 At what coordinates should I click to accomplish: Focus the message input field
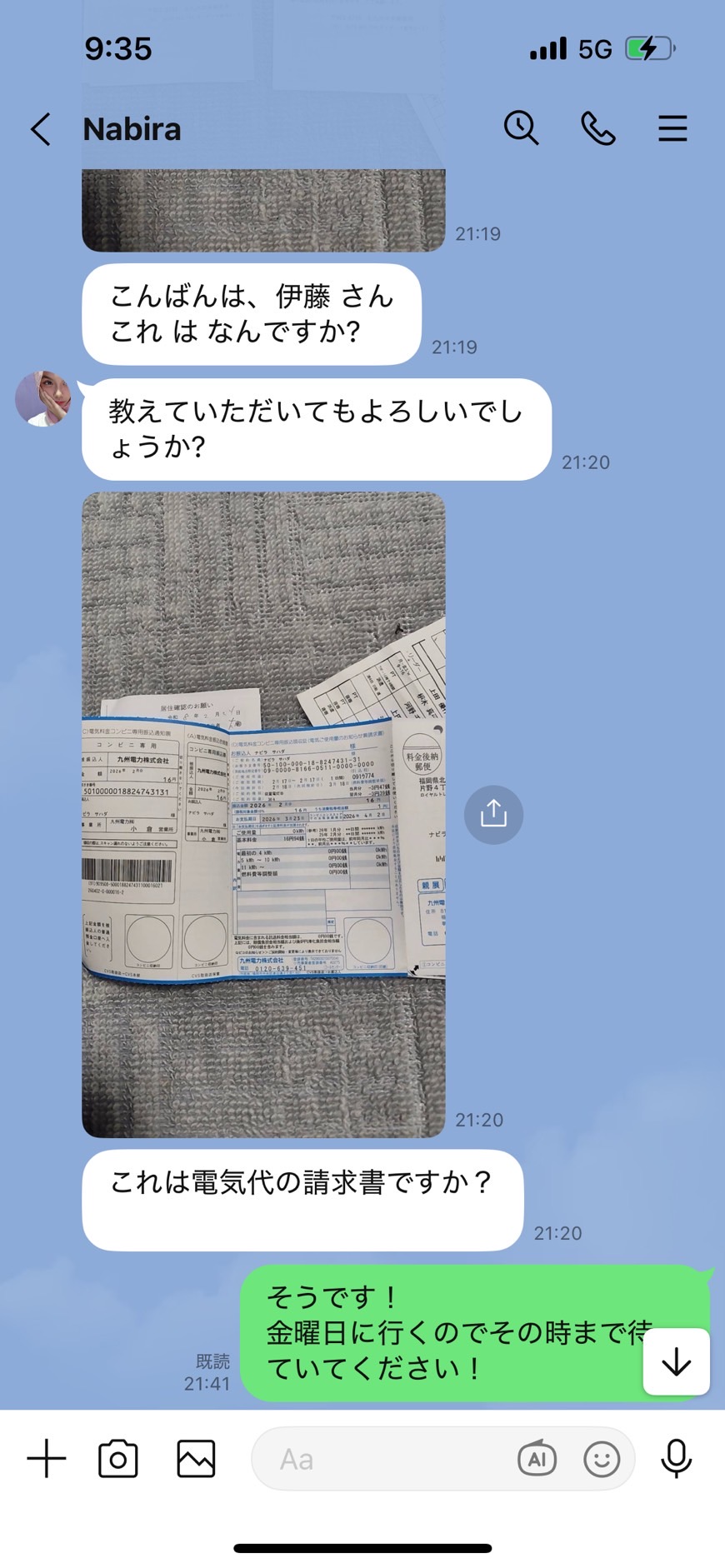383,1459
